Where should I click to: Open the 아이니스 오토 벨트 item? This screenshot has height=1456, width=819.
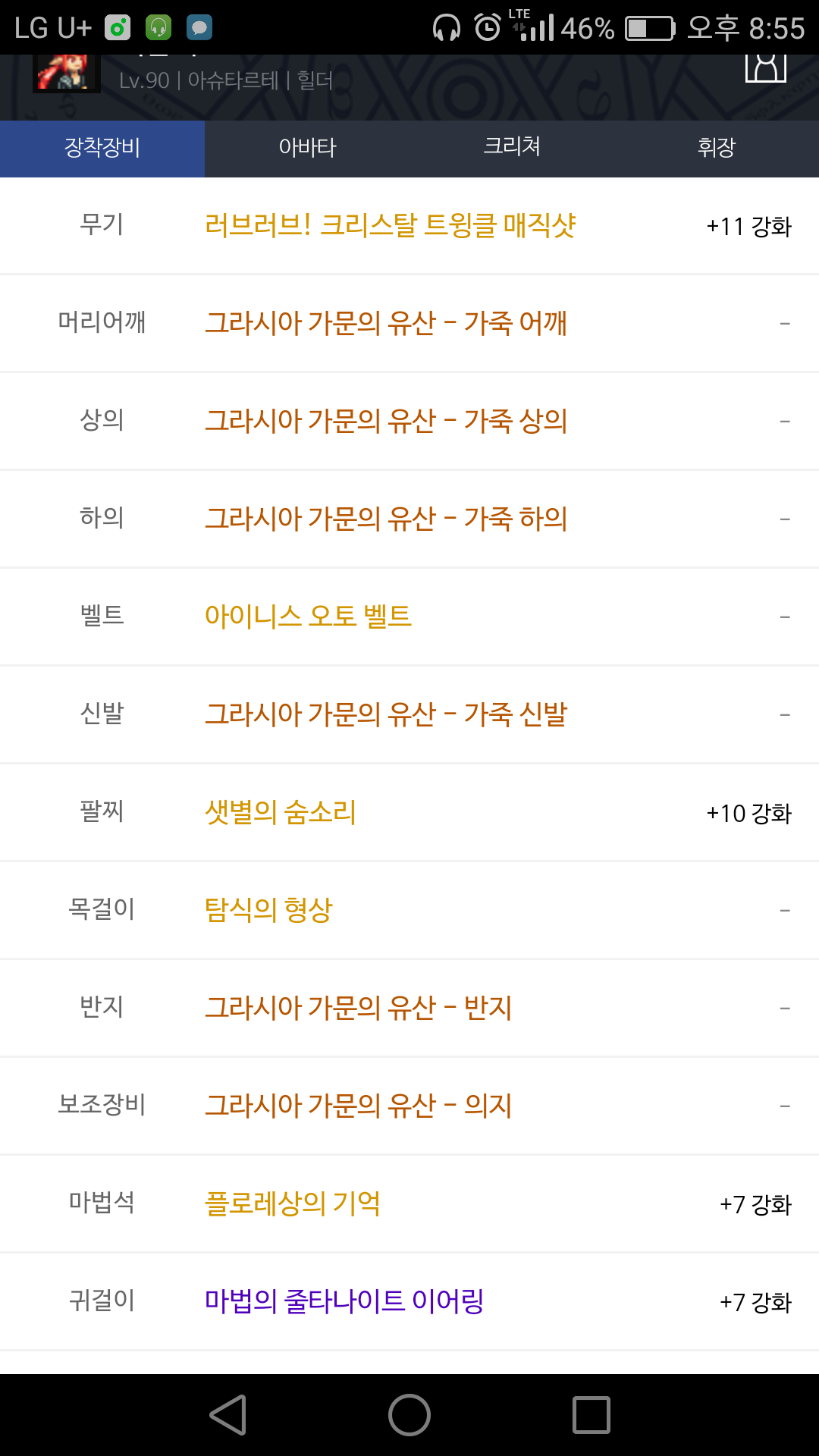coord(308,617)
